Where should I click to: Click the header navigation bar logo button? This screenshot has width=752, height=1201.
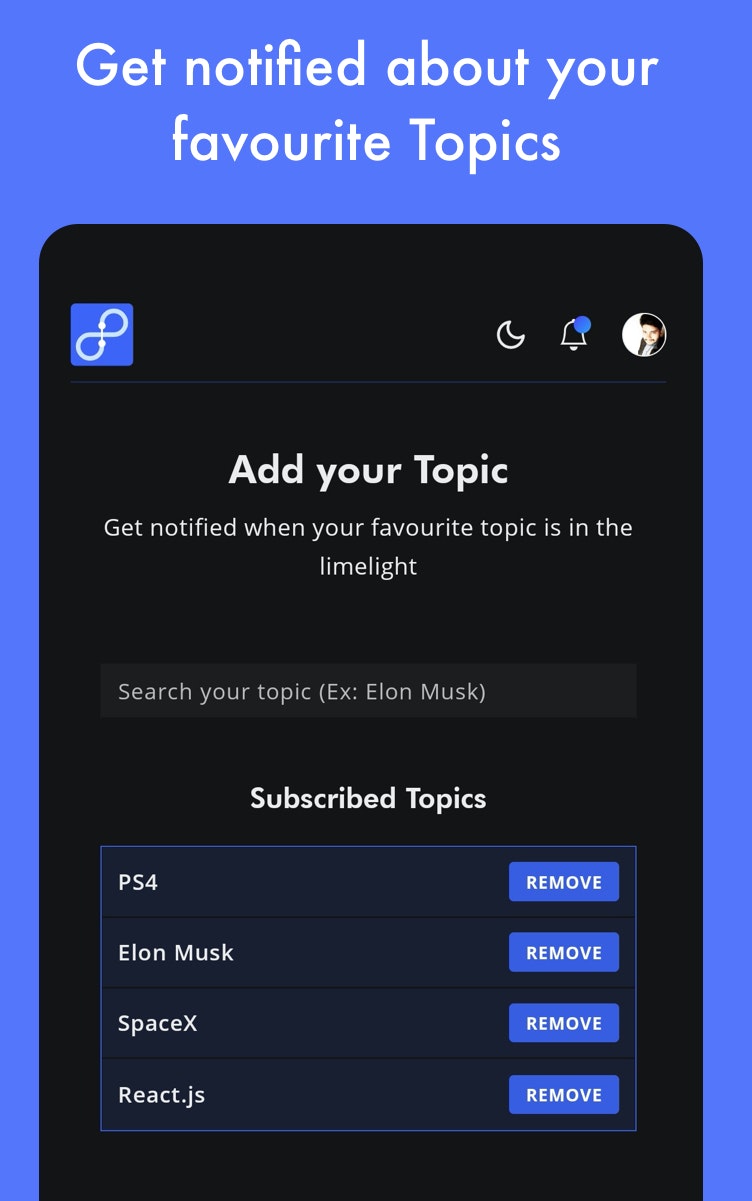101,334
